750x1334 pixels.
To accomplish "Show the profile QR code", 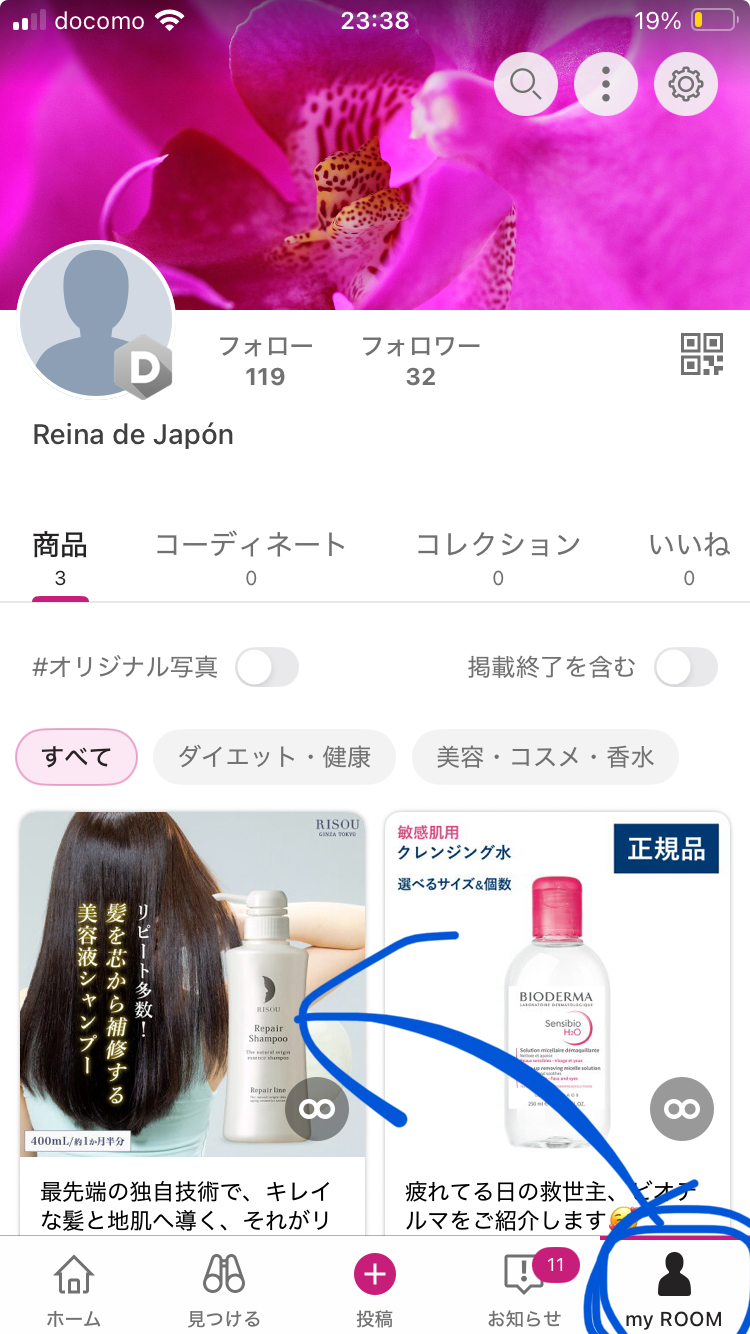I will coord(701,355).
